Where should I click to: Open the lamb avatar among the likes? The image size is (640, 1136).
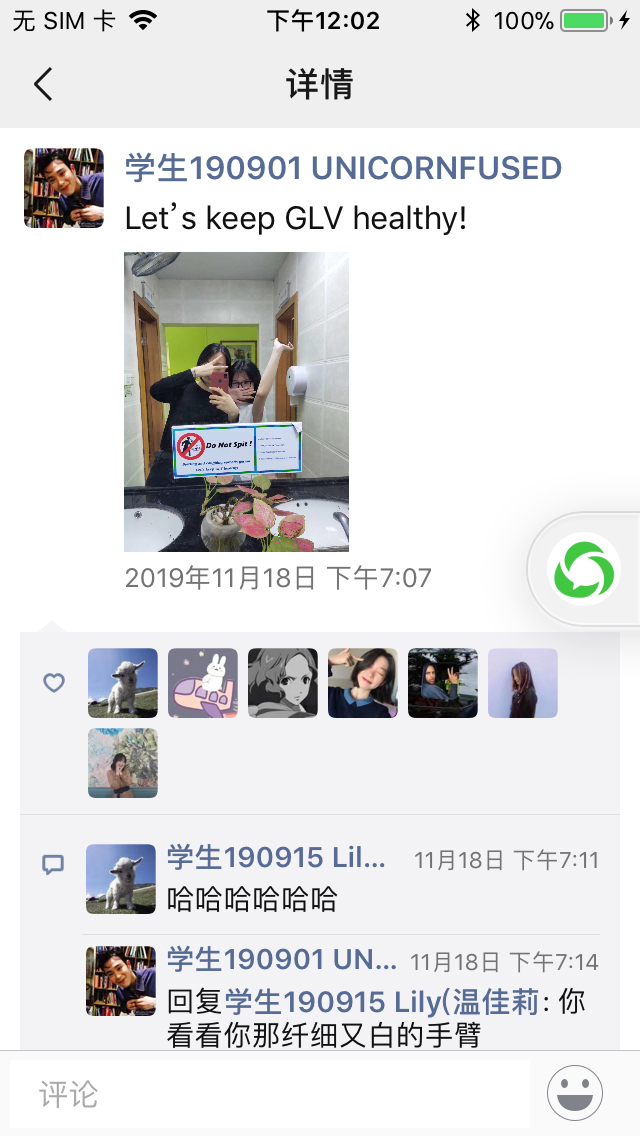coord(123,683)
